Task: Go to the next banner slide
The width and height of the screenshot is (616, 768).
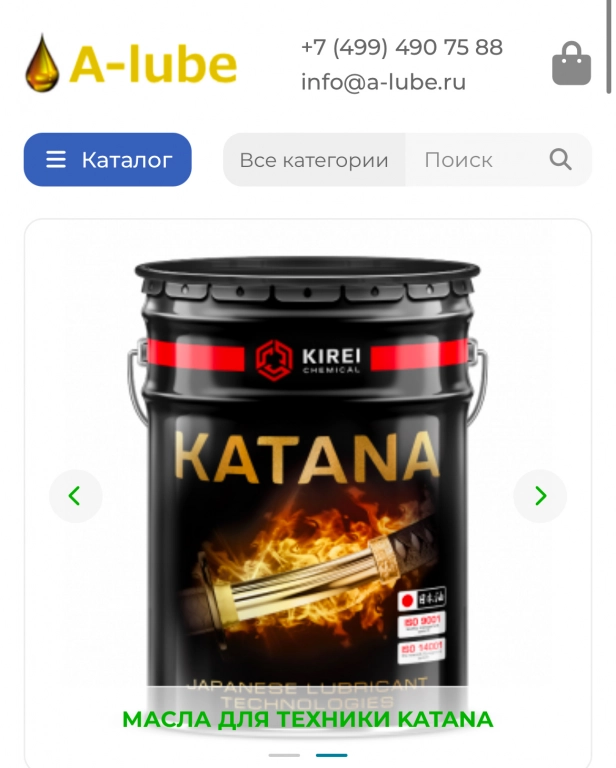Action: (x=540, y=496)
